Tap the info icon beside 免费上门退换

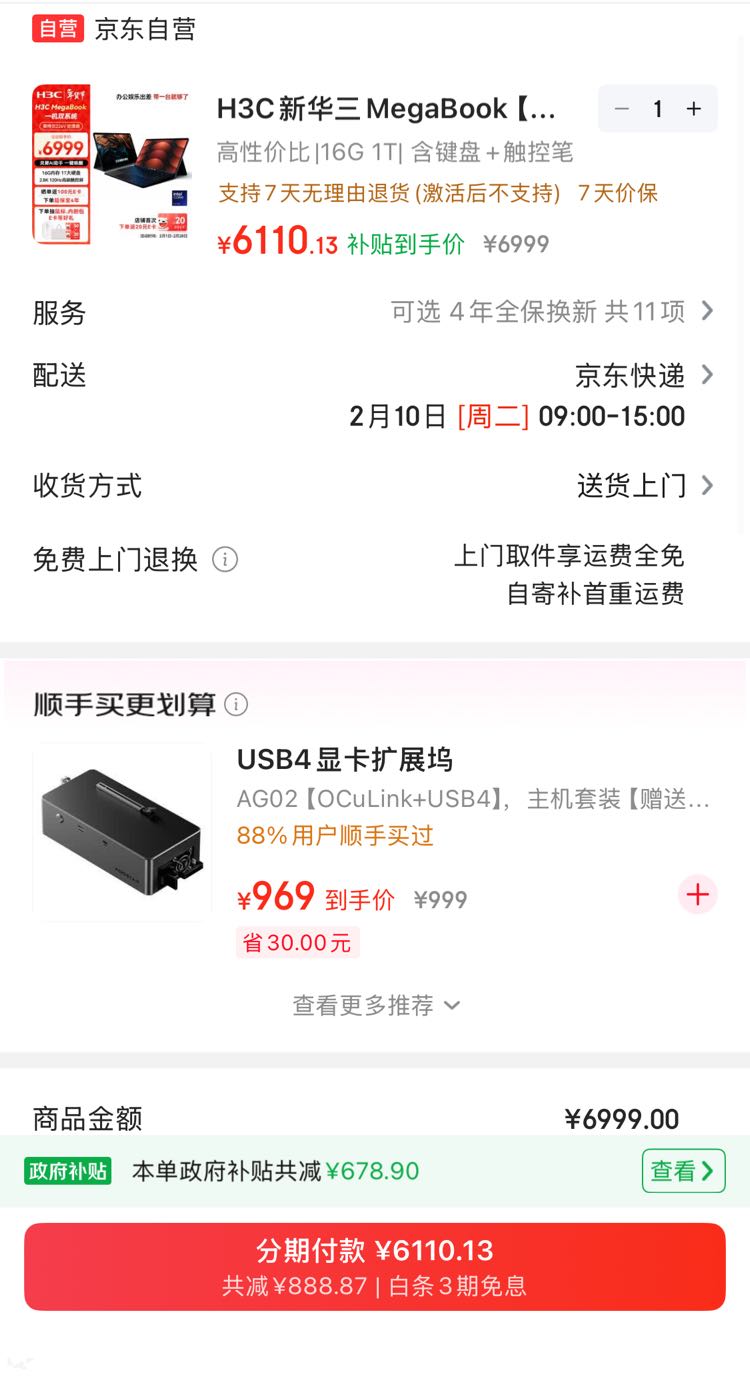pyautogui.click(x=225, y=559)
